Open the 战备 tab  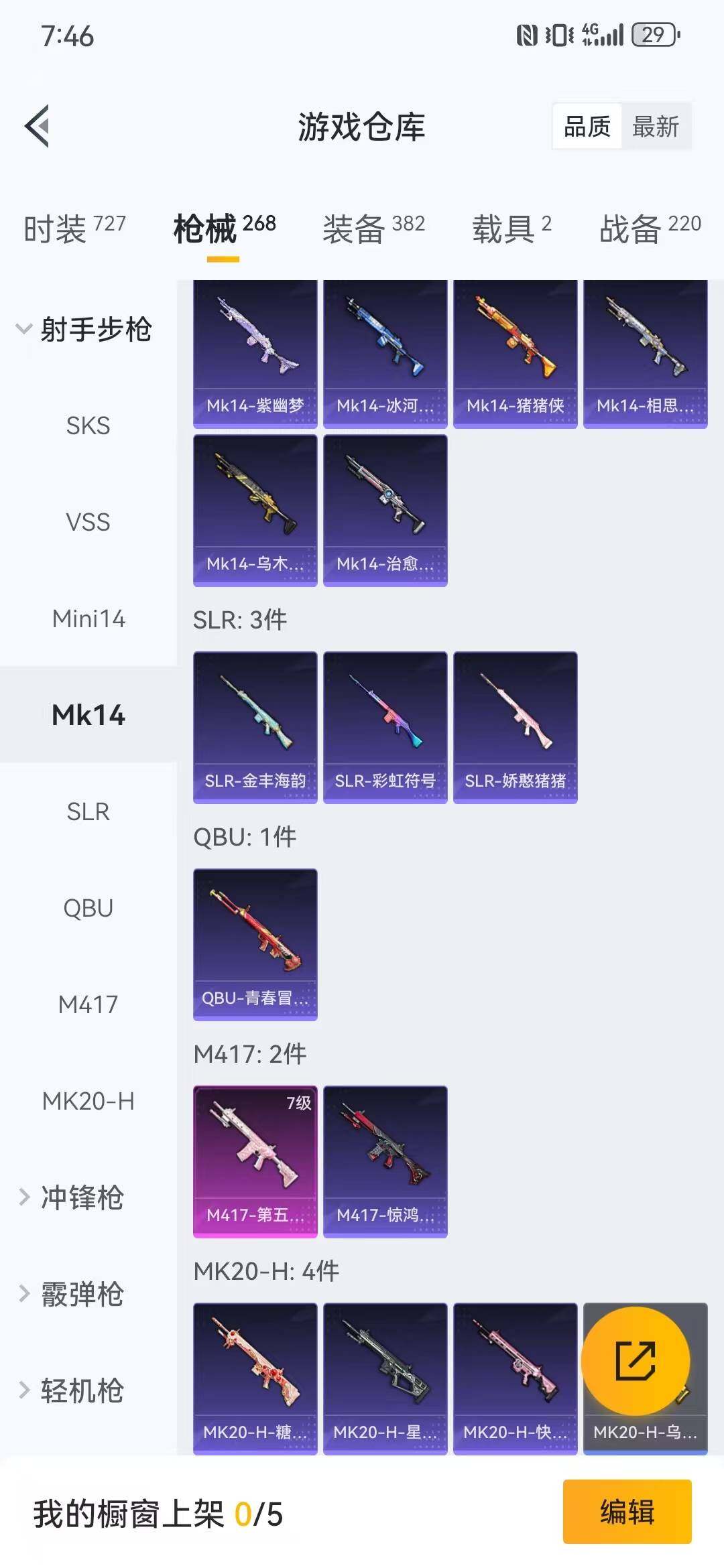click(x=650, y=228)
